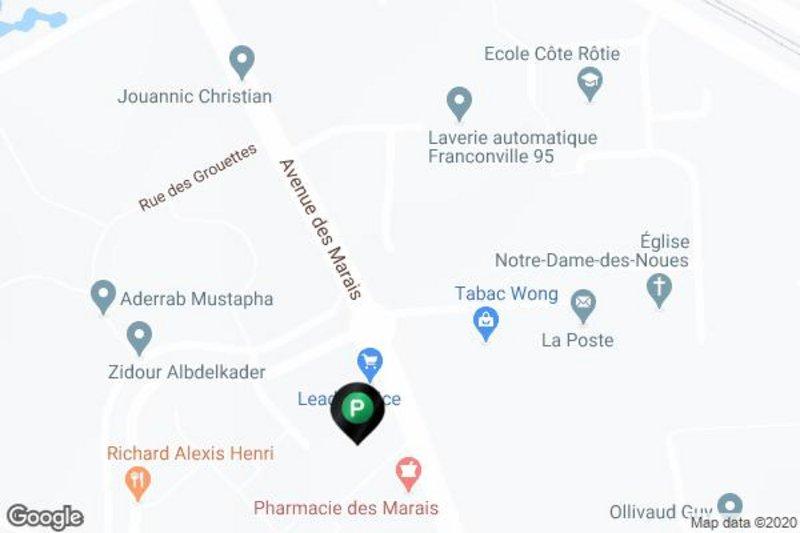Viewport: 800px width, 533px height.
Task: Tap the green parking marker
Action: pos(358,408)
